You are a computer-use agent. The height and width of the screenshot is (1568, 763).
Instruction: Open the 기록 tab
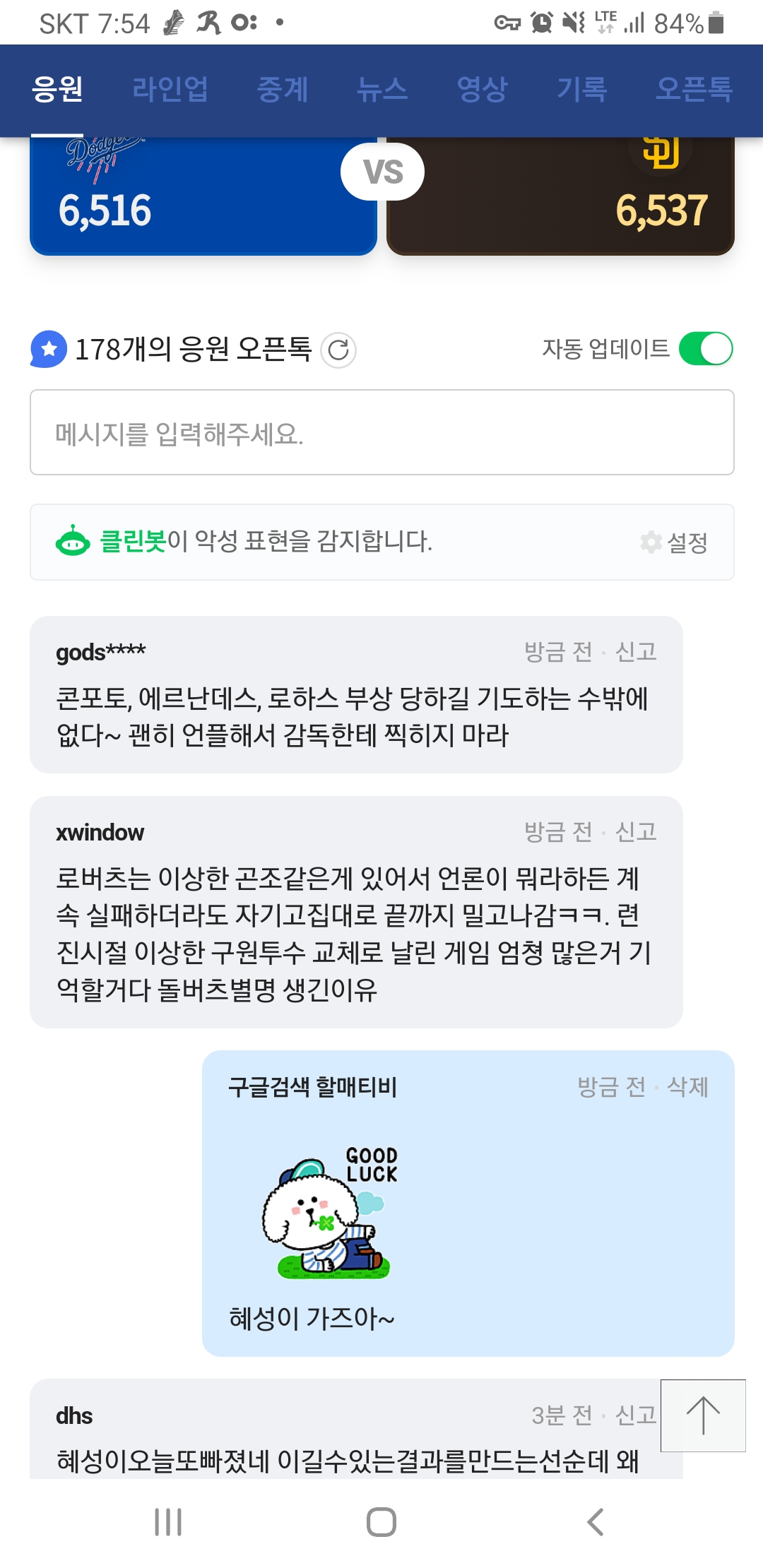pyautogui.click(x=582, y=90)
